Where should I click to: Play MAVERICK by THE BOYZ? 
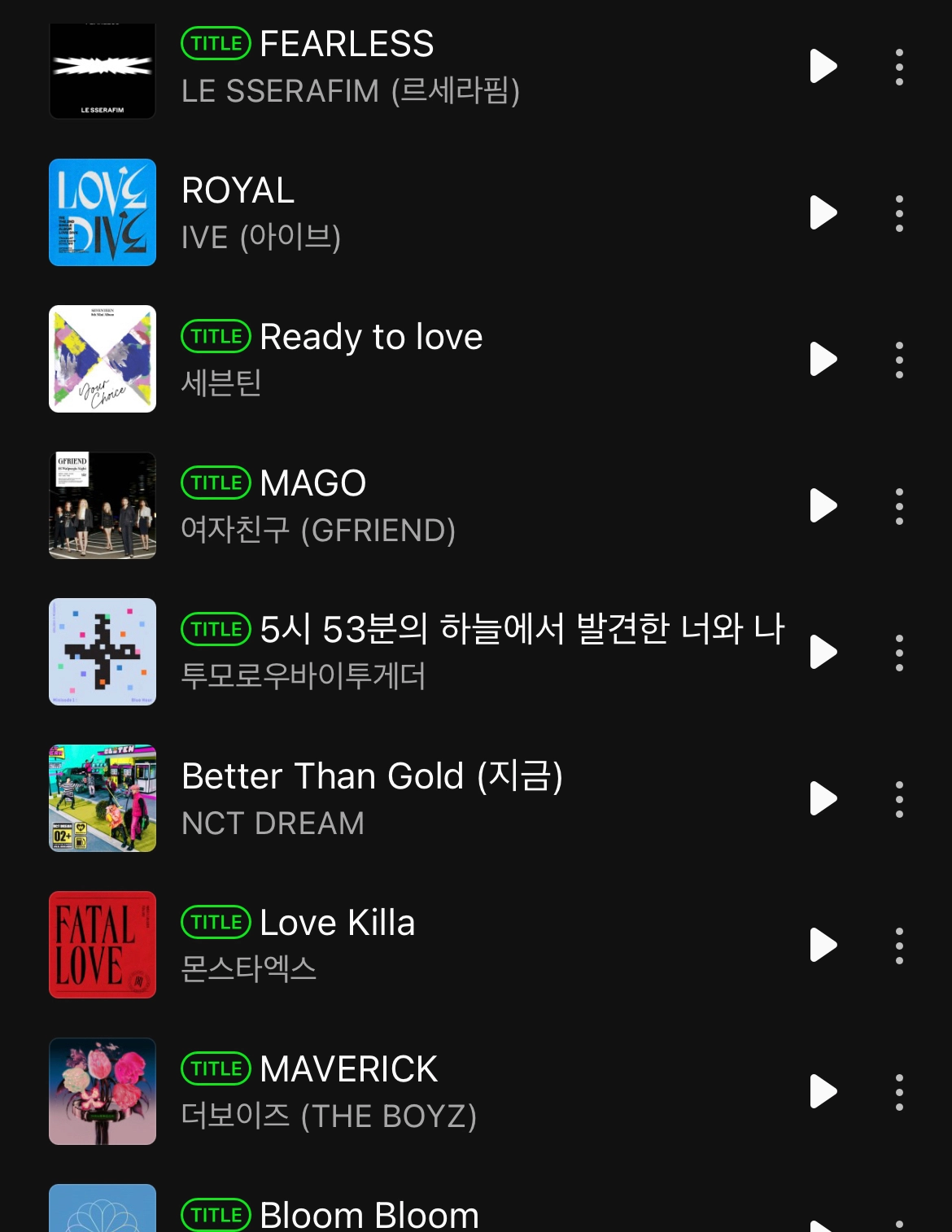(x=823, y=1091)
